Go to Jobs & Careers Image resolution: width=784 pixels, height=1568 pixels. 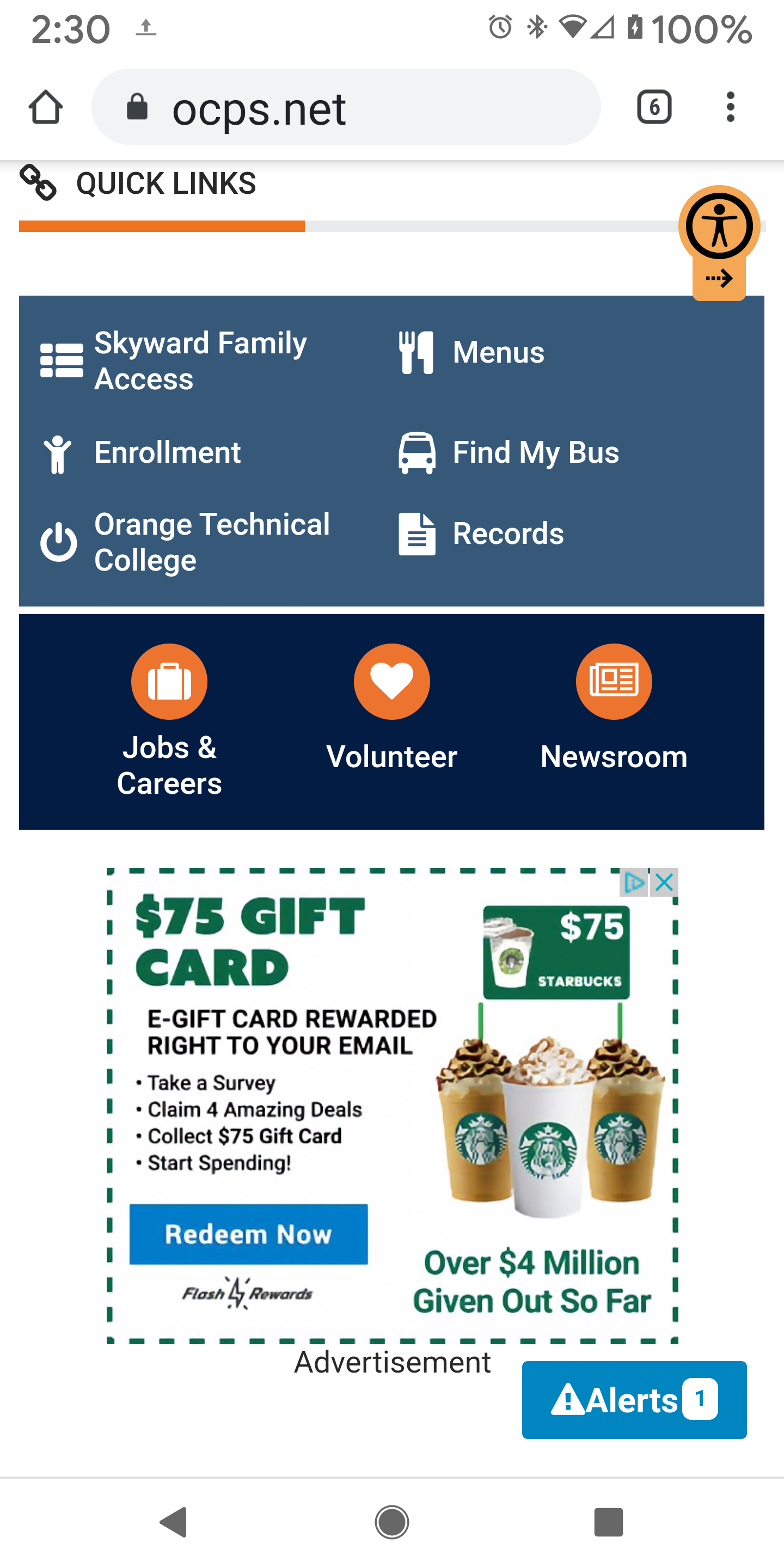point(169,721)
